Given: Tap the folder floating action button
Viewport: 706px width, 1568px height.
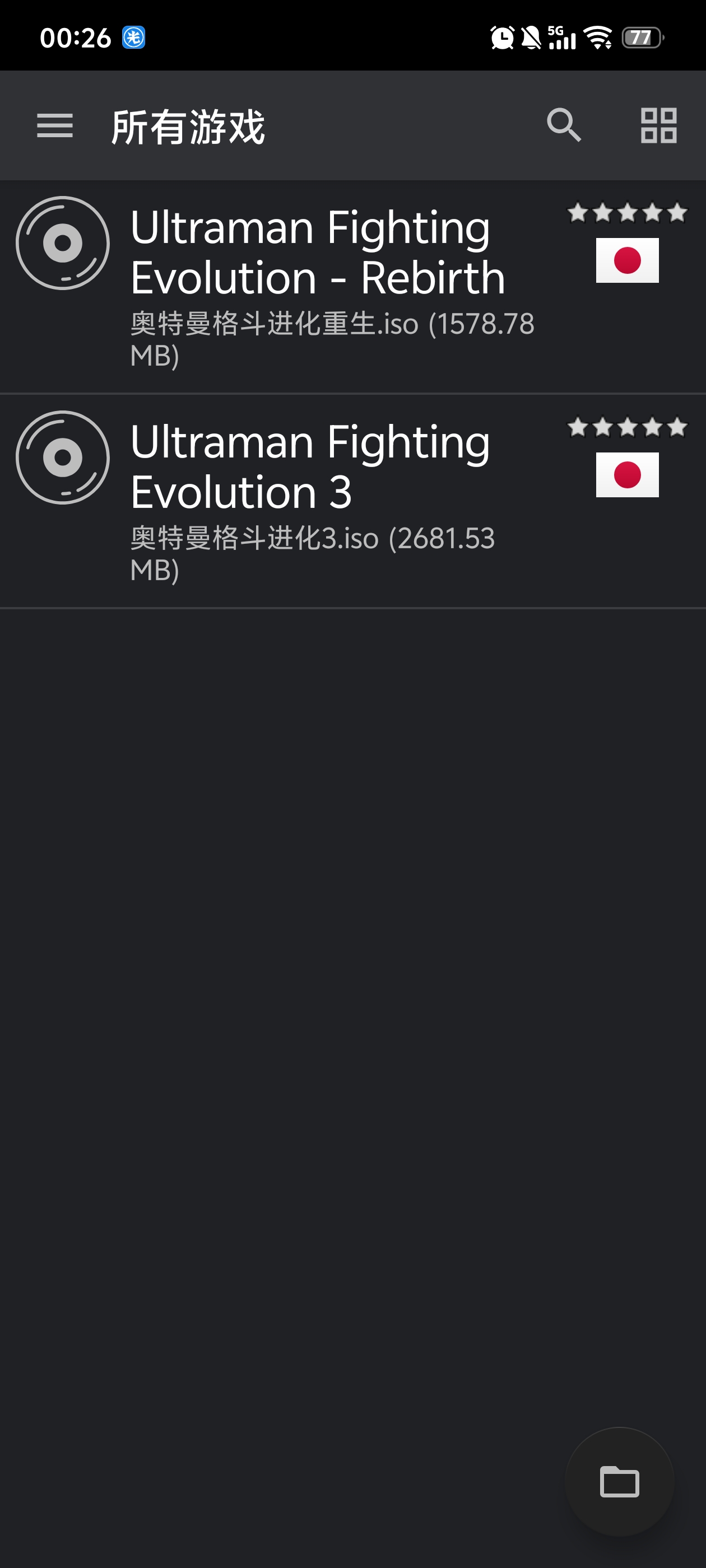Looking at the screenshot, I should (619, 1481).
